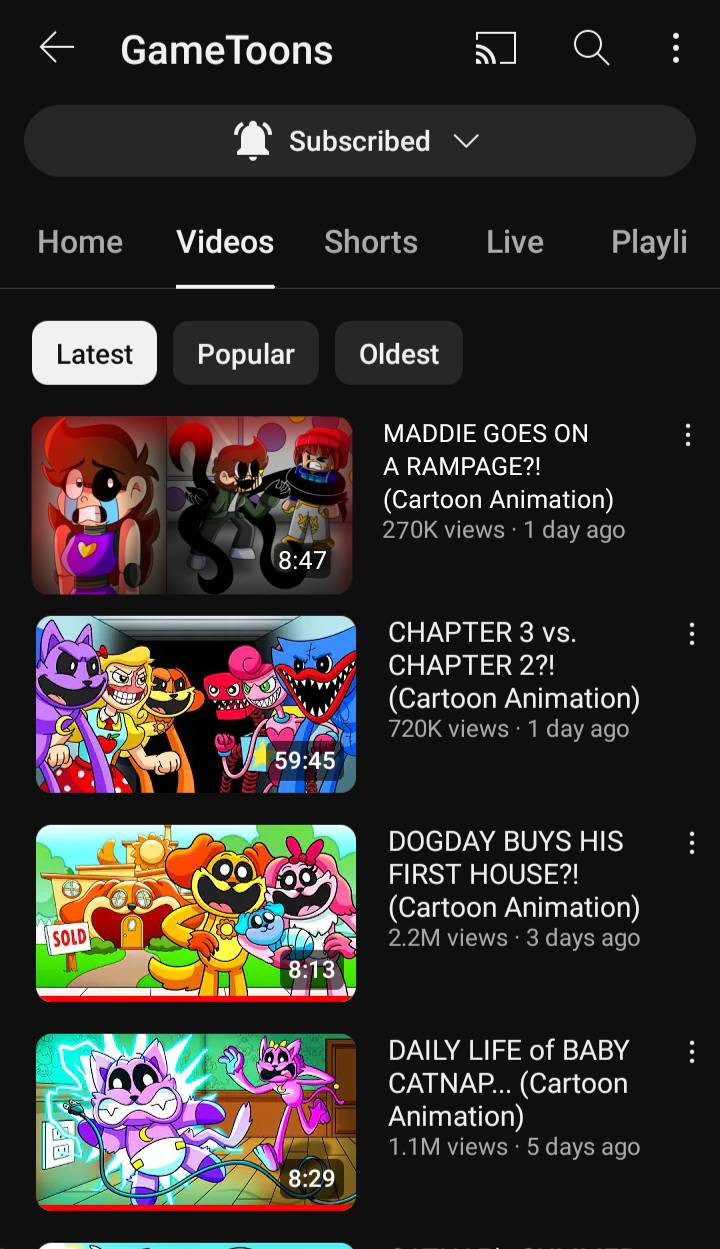This screenshot has height=1249, width=720.
Task: Play MADDIE GOES ON A RAMPAGE video
Action: [x=192, y=505]
